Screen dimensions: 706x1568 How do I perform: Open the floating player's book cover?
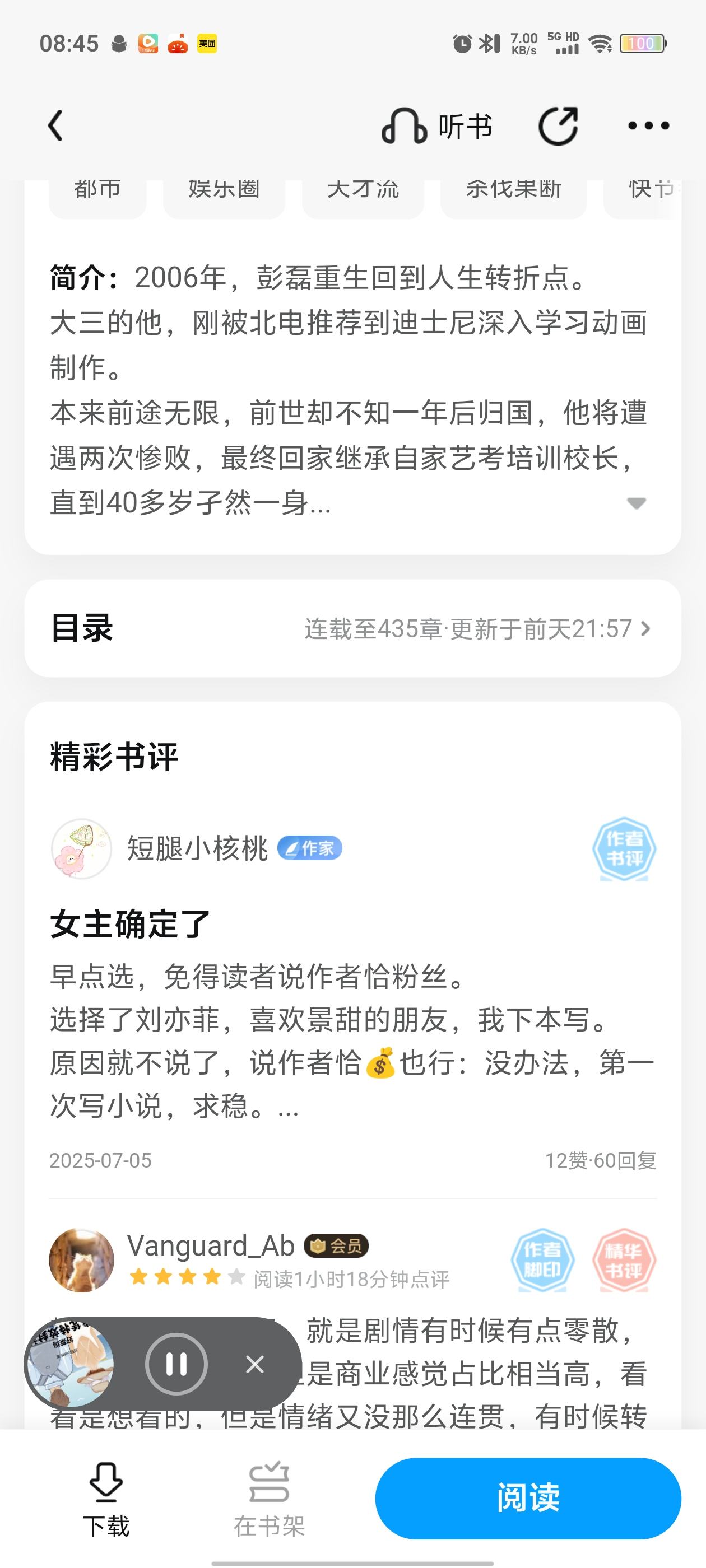pos(71,1364)
